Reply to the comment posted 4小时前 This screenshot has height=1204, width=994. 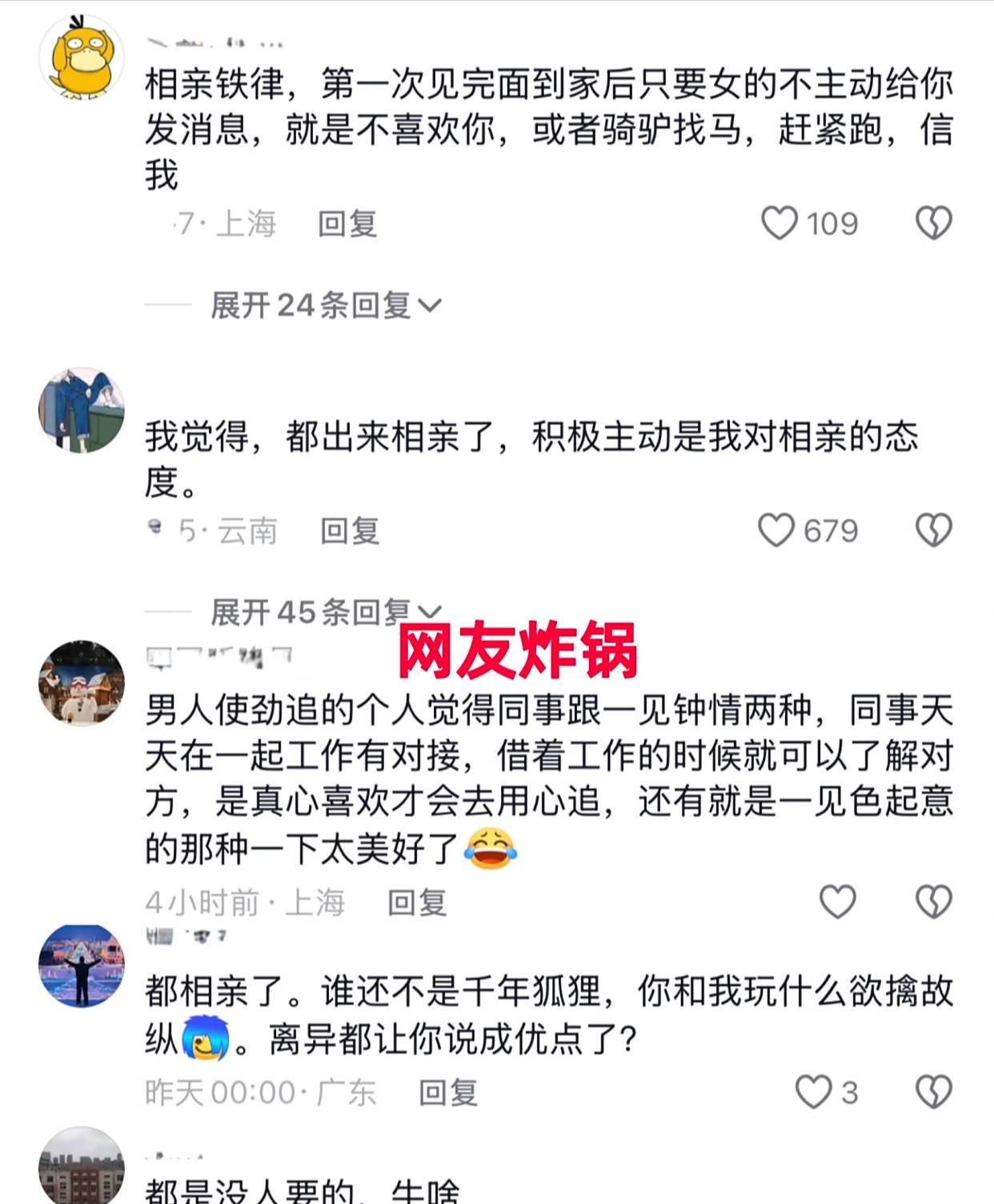click(417, 902)
